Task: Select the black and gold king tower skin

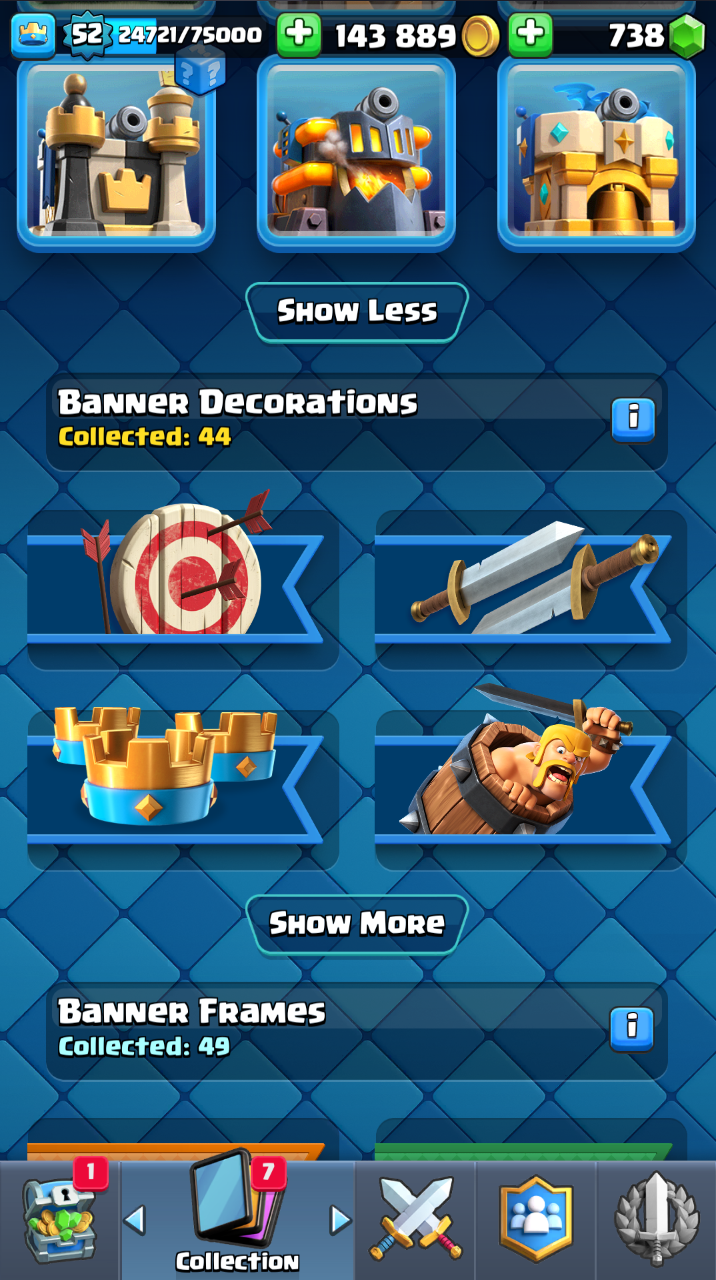Action: click(x=116, y=152)
